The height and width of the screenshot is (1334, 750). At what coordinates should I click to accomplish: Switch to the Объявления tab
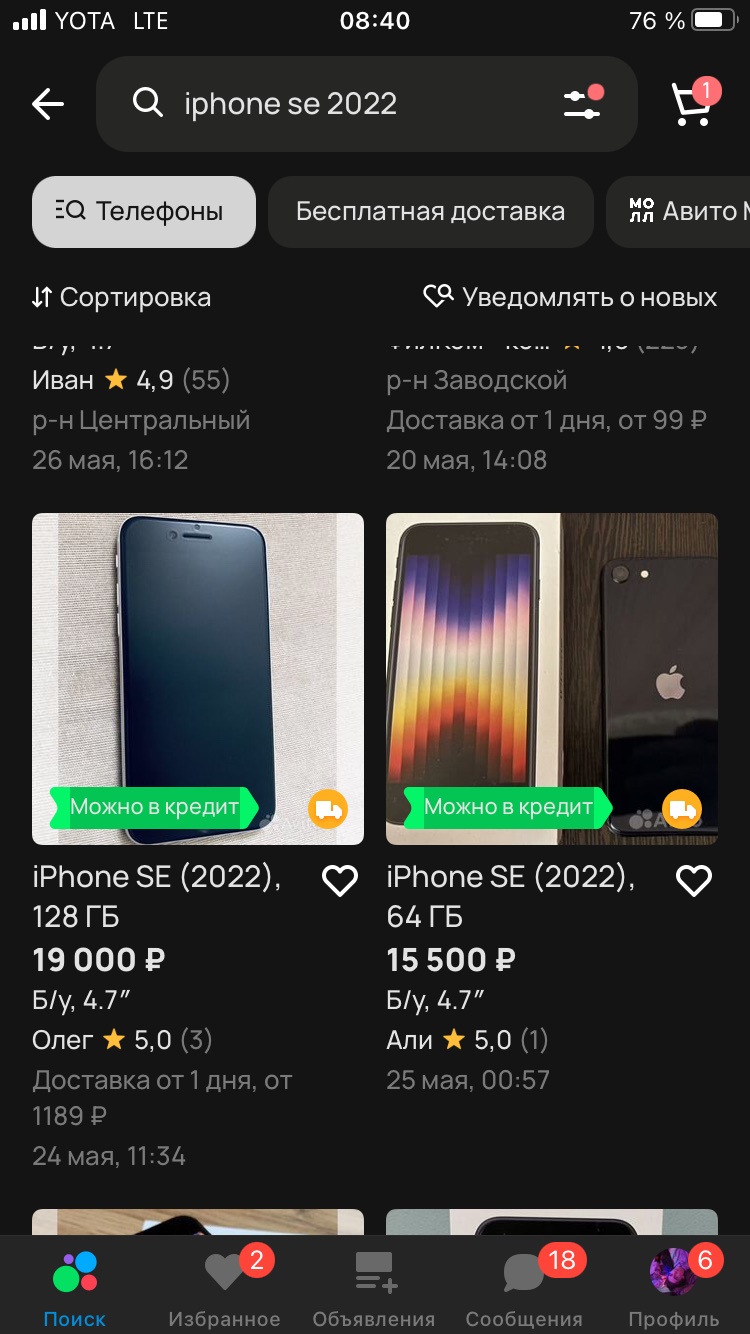pyautogui.click(x=374, y=1288)
